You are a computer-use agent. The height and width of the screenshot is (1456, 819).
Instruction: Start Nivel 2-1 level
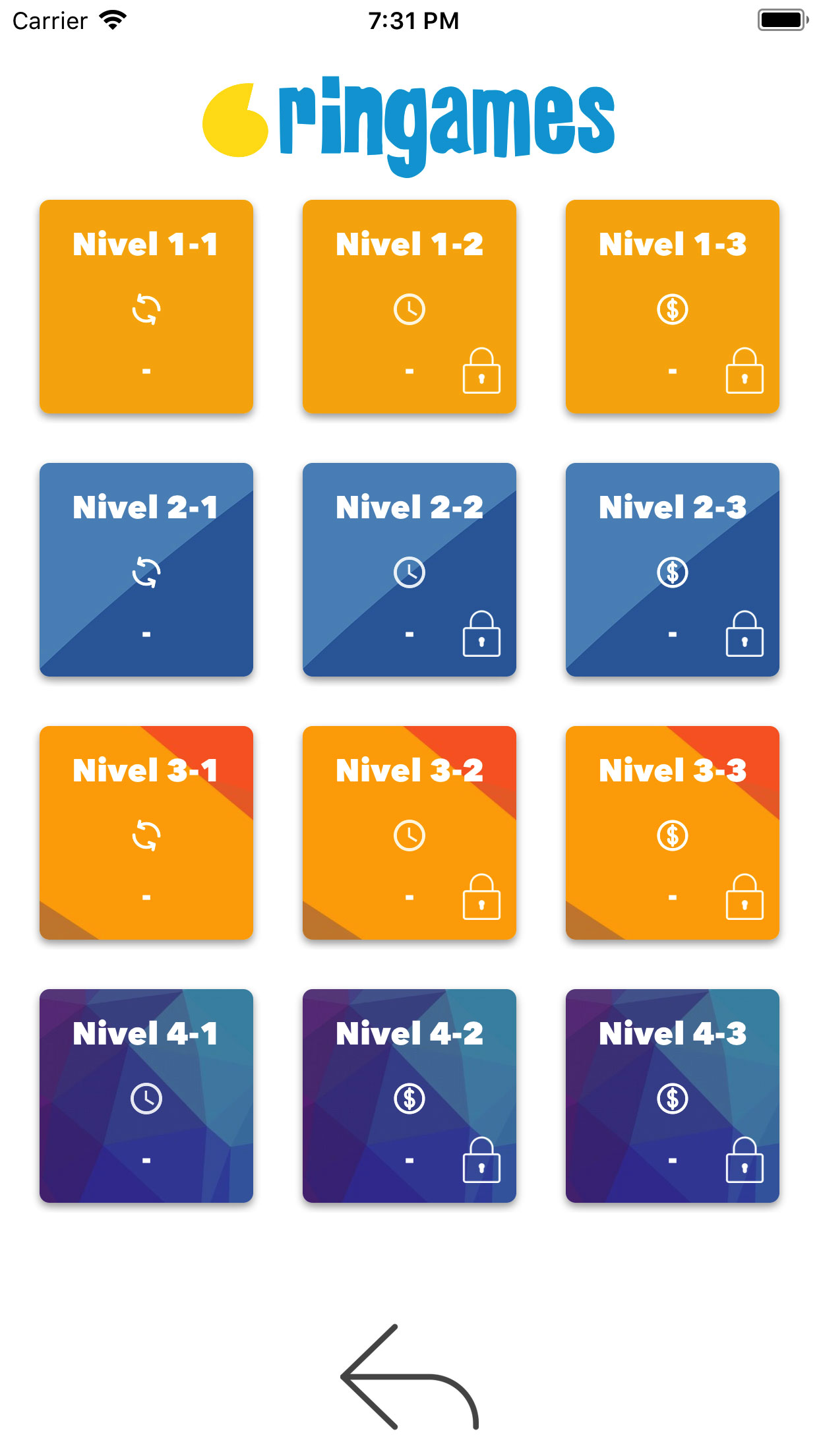coord(146,570)
